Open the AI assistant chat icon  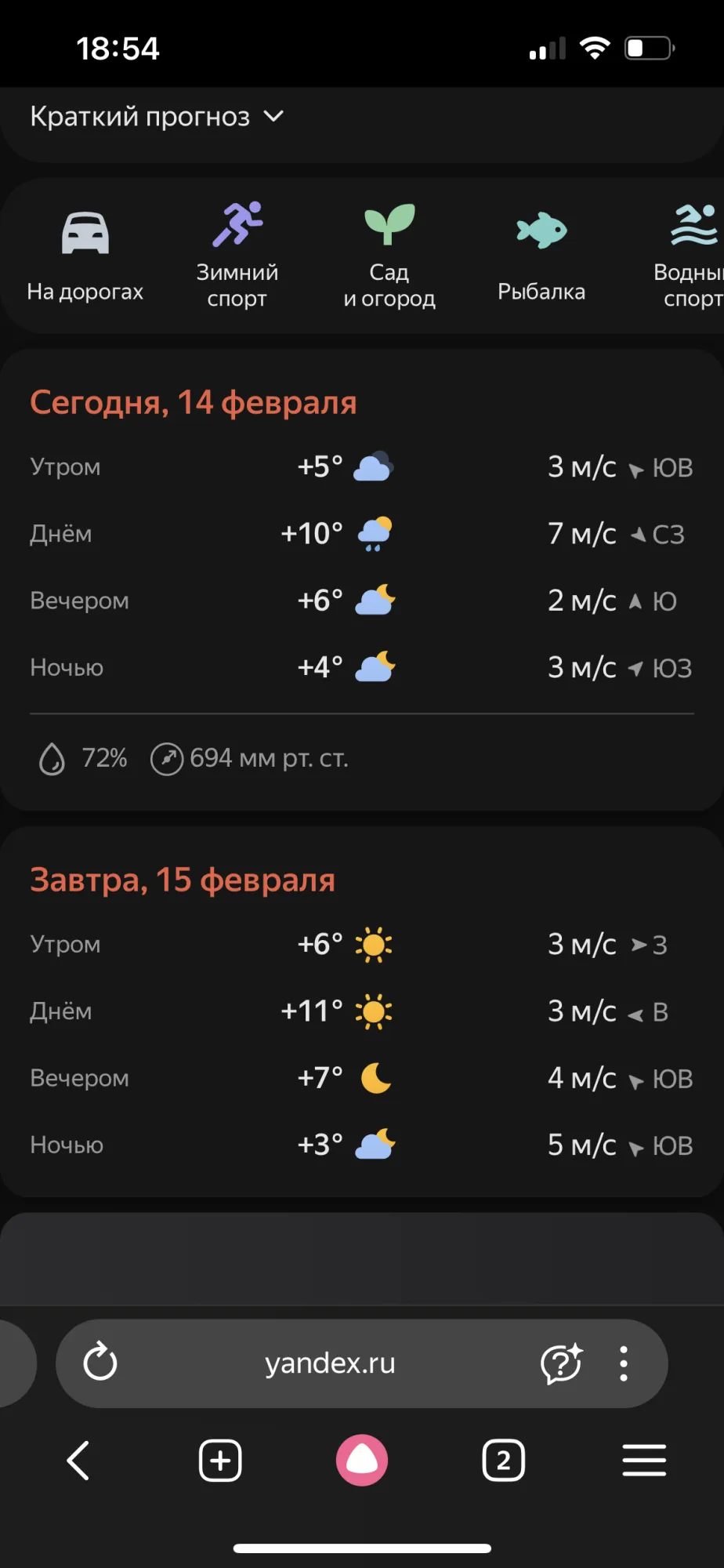562,1363
